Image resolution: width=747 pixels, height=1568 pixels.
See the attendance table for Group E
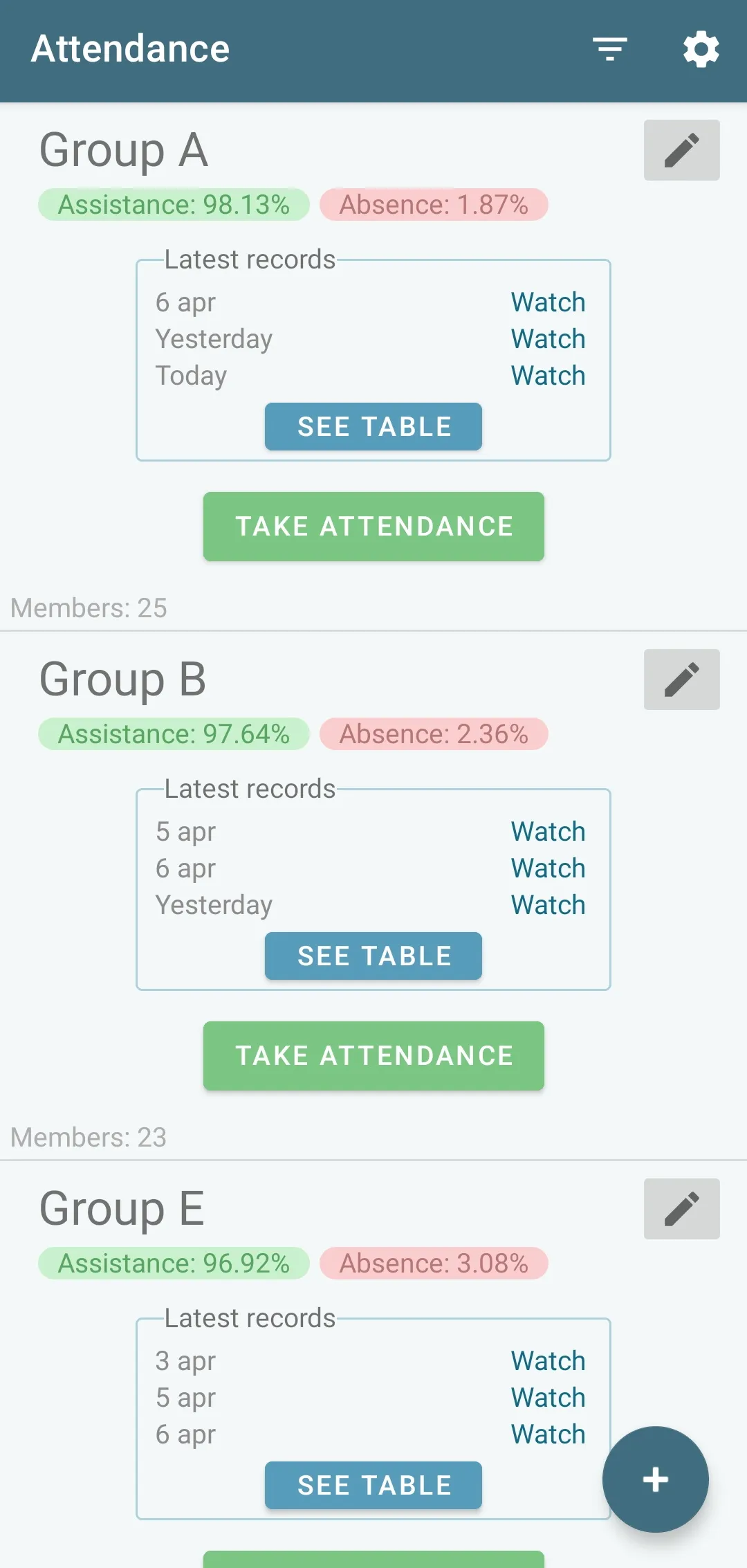pyautogui.click(x=373, y=1486)
